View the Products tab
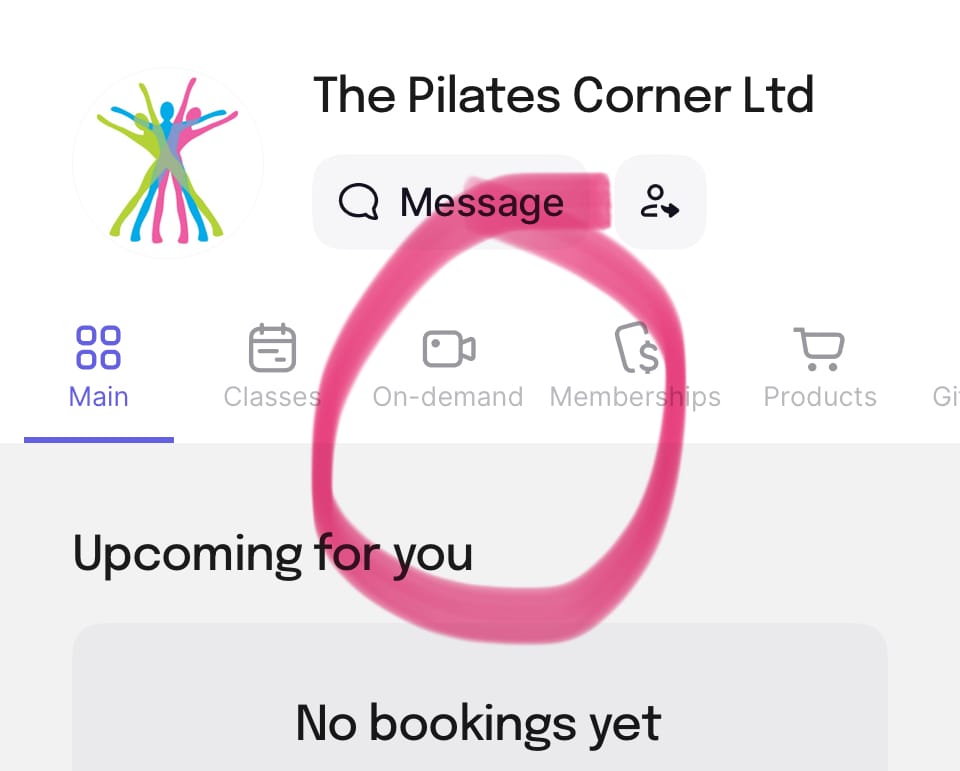This screenshot has height=771, width=960. point(819,367)
